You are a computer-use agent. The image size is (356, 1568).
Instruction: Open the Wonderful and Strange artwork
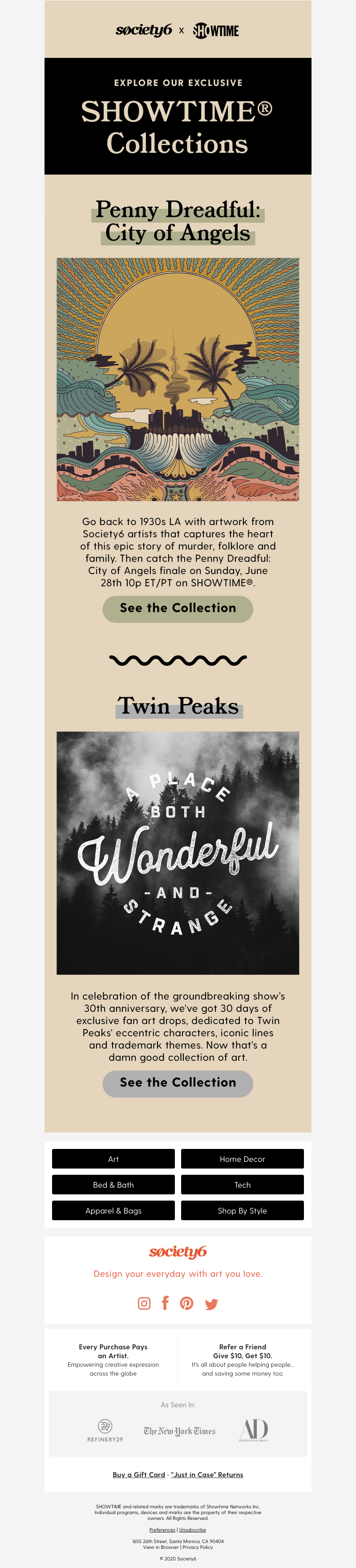click(178, 852)
